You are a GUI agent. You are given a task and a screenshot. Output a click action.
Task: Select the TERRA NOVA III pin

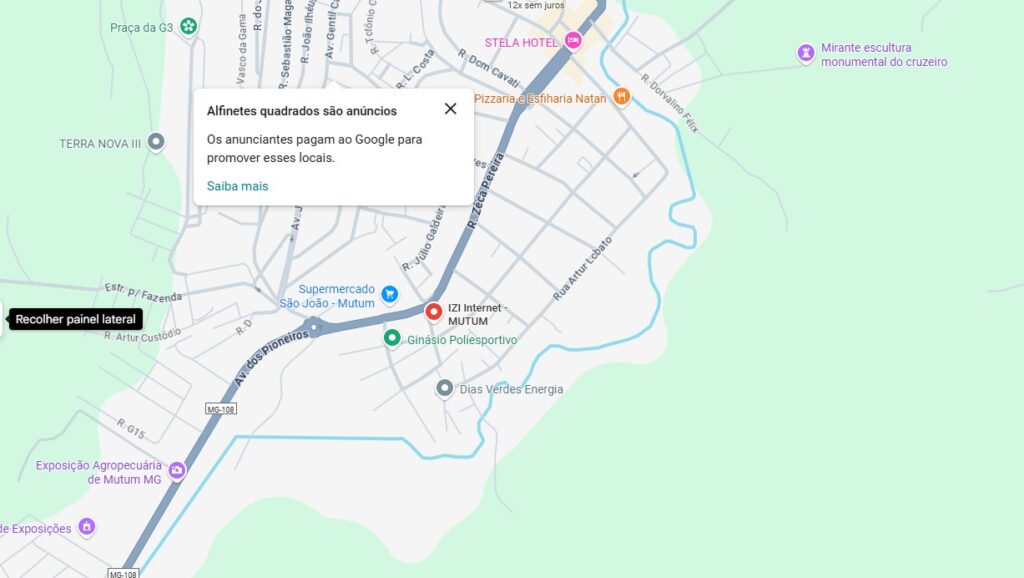point(156,142)
